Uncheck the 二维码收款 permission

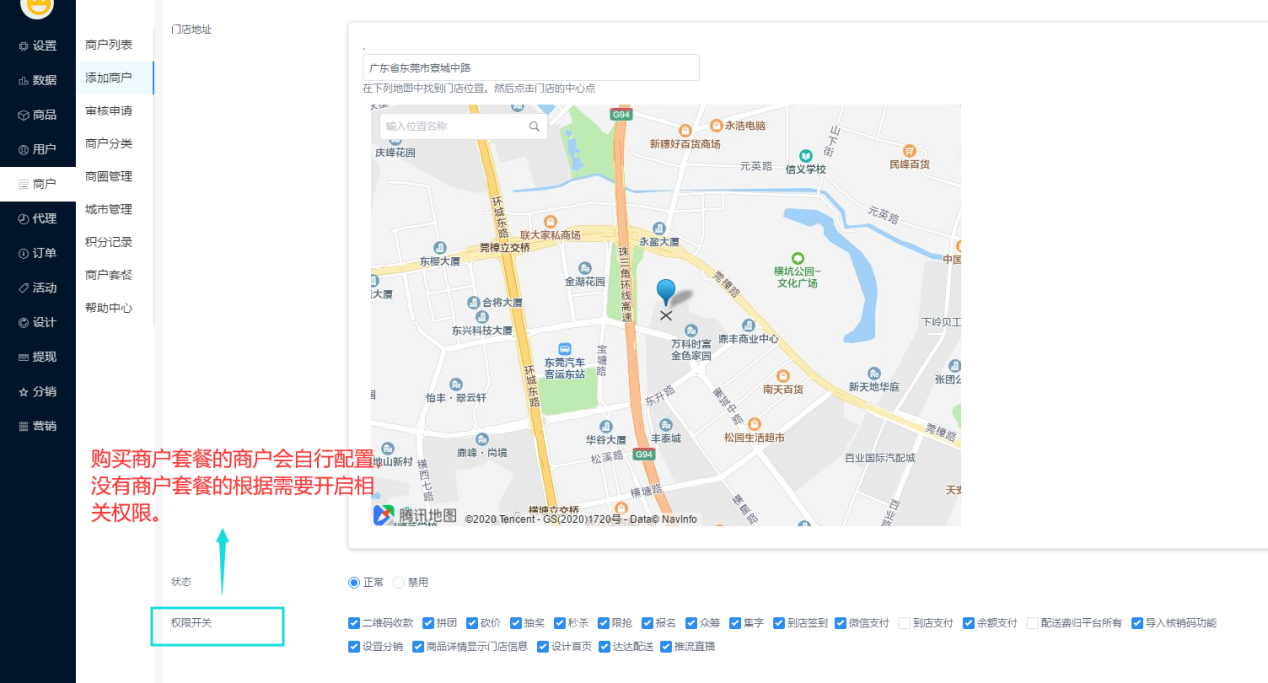pos(354,623)
